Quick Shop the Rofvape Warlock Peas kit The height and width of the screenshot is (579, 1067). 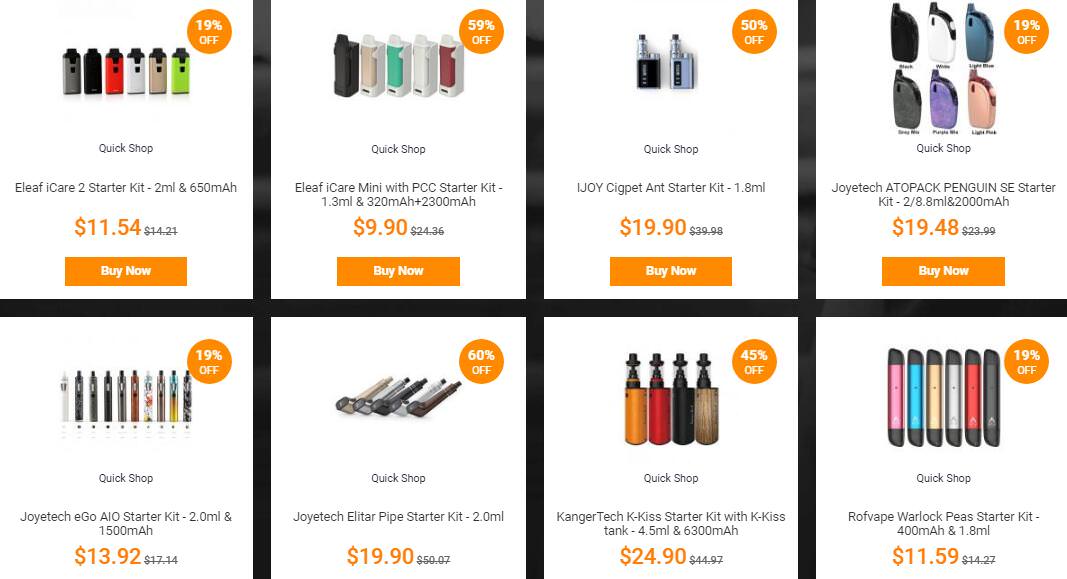(943, 478)
